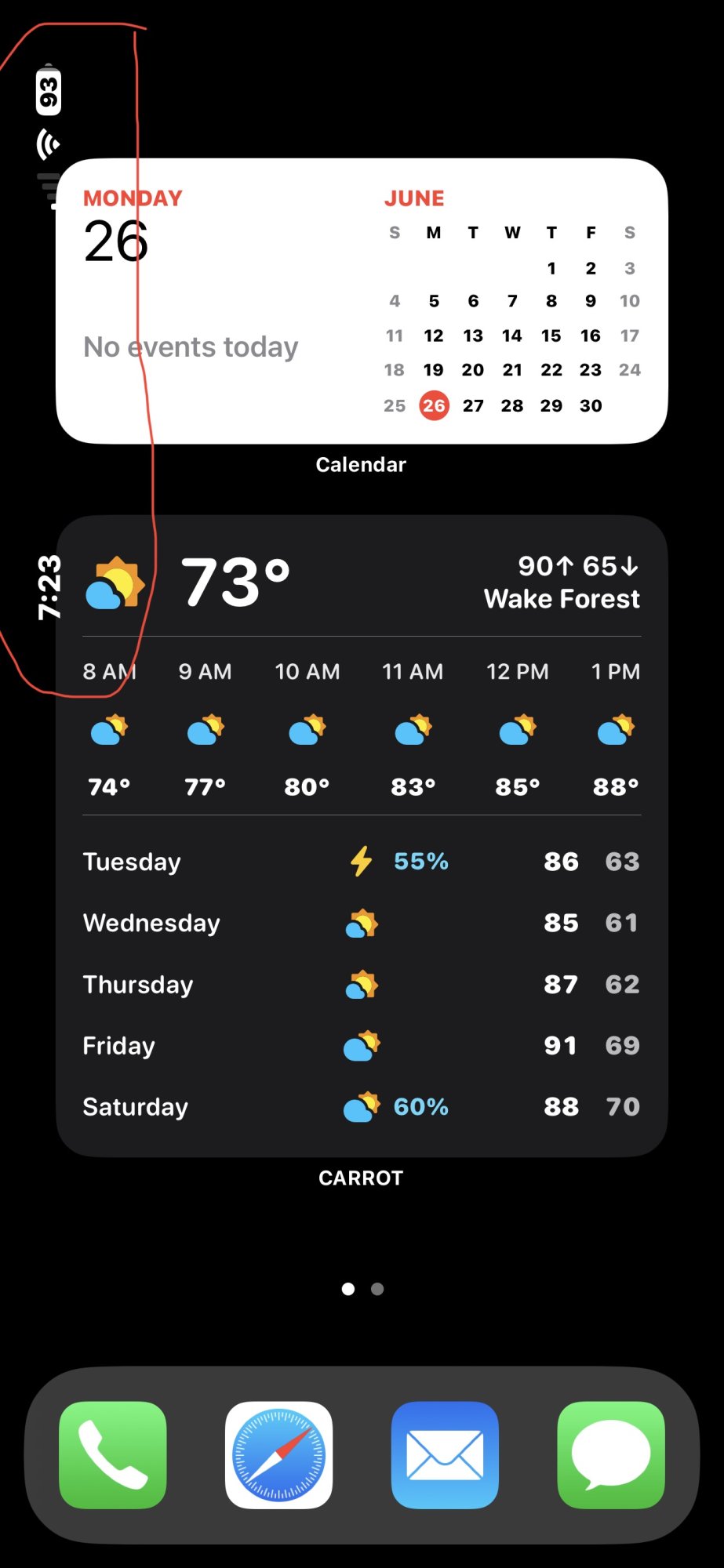The height and width of the screenshot is (1568, 724).
Task: Open Safari from the dock
Action: [x=278, y=1455]
